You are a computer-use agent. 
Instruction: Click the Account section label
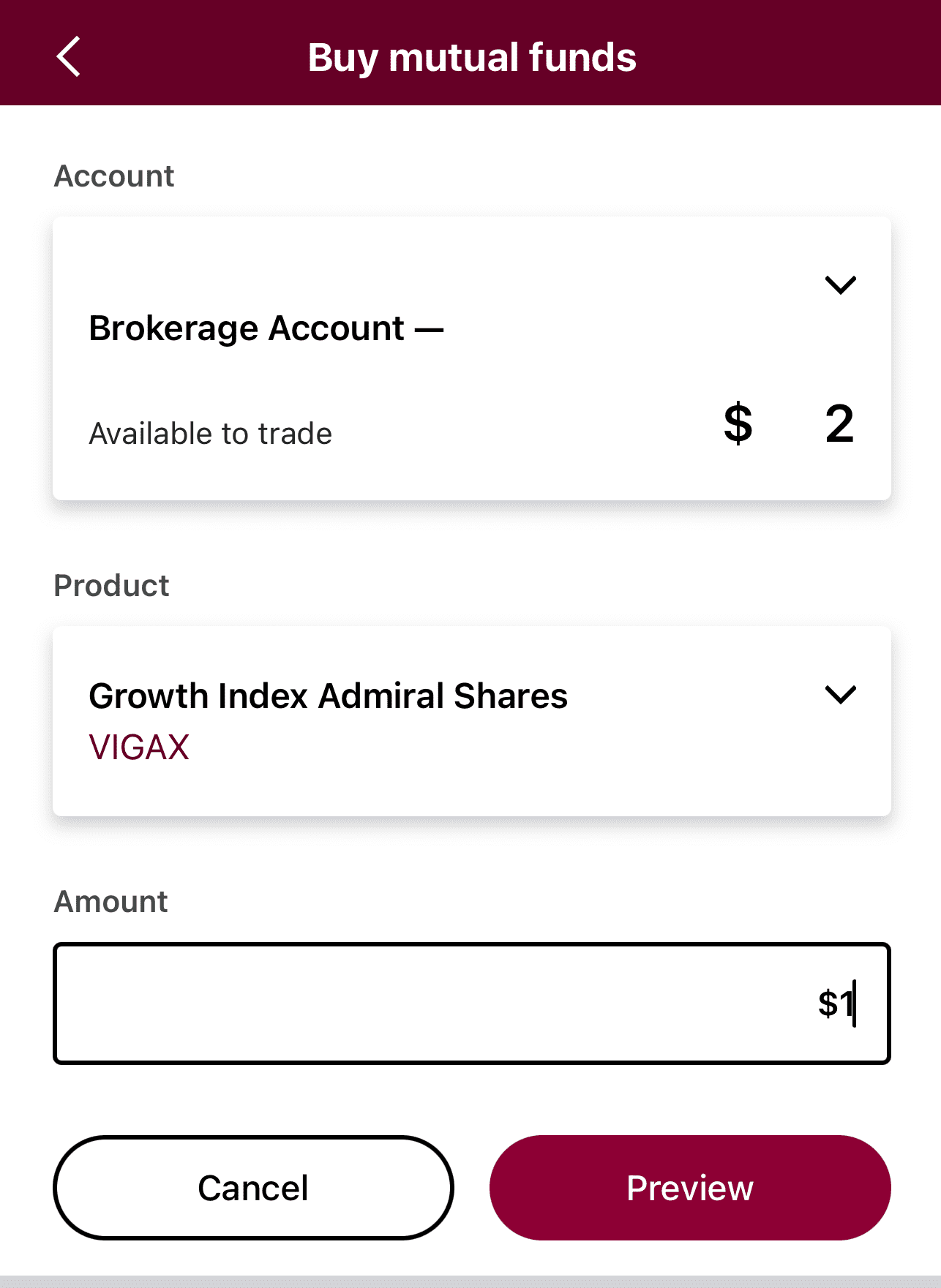pyautogui.click(x=113, y=176)
